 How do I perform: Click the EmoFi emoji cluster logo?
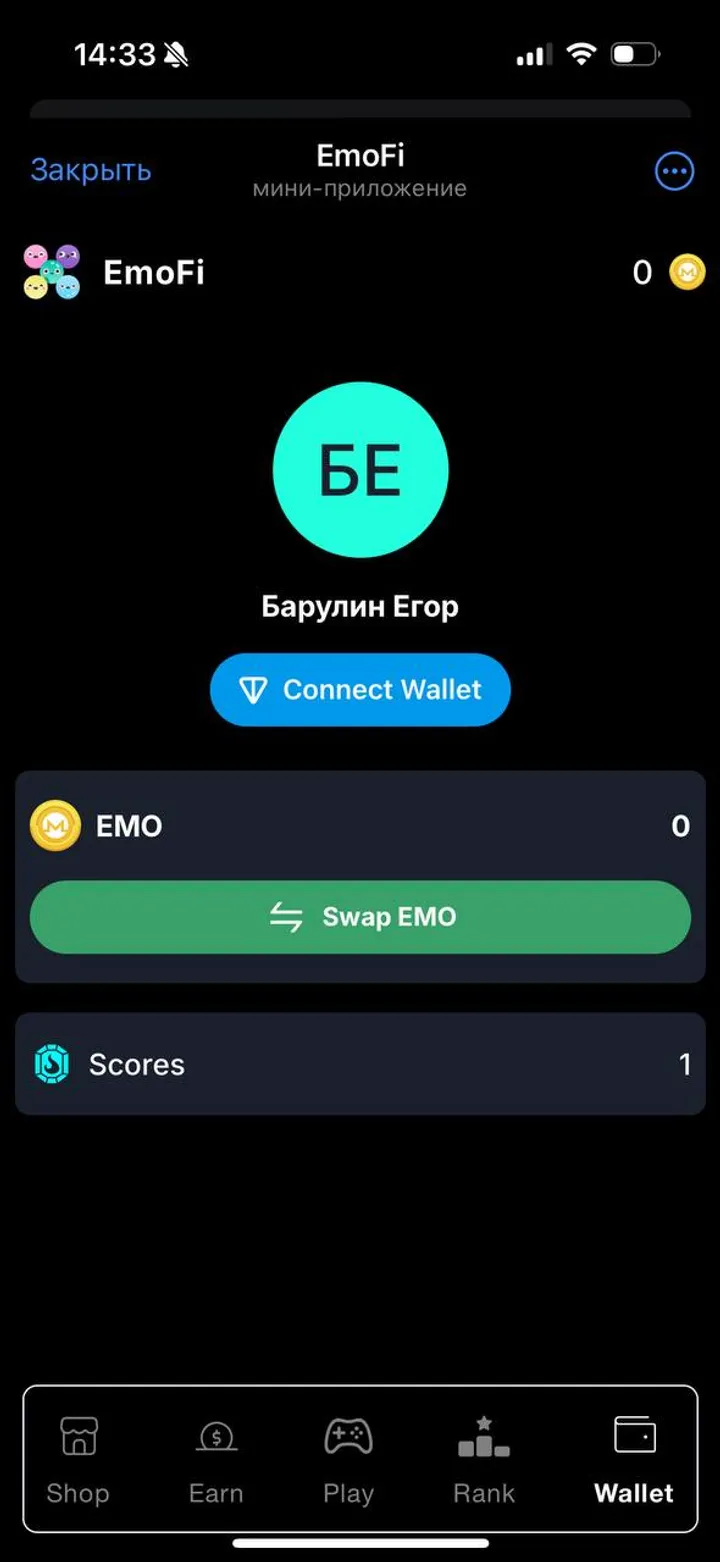pyautogui.click(x=53, y=271)
